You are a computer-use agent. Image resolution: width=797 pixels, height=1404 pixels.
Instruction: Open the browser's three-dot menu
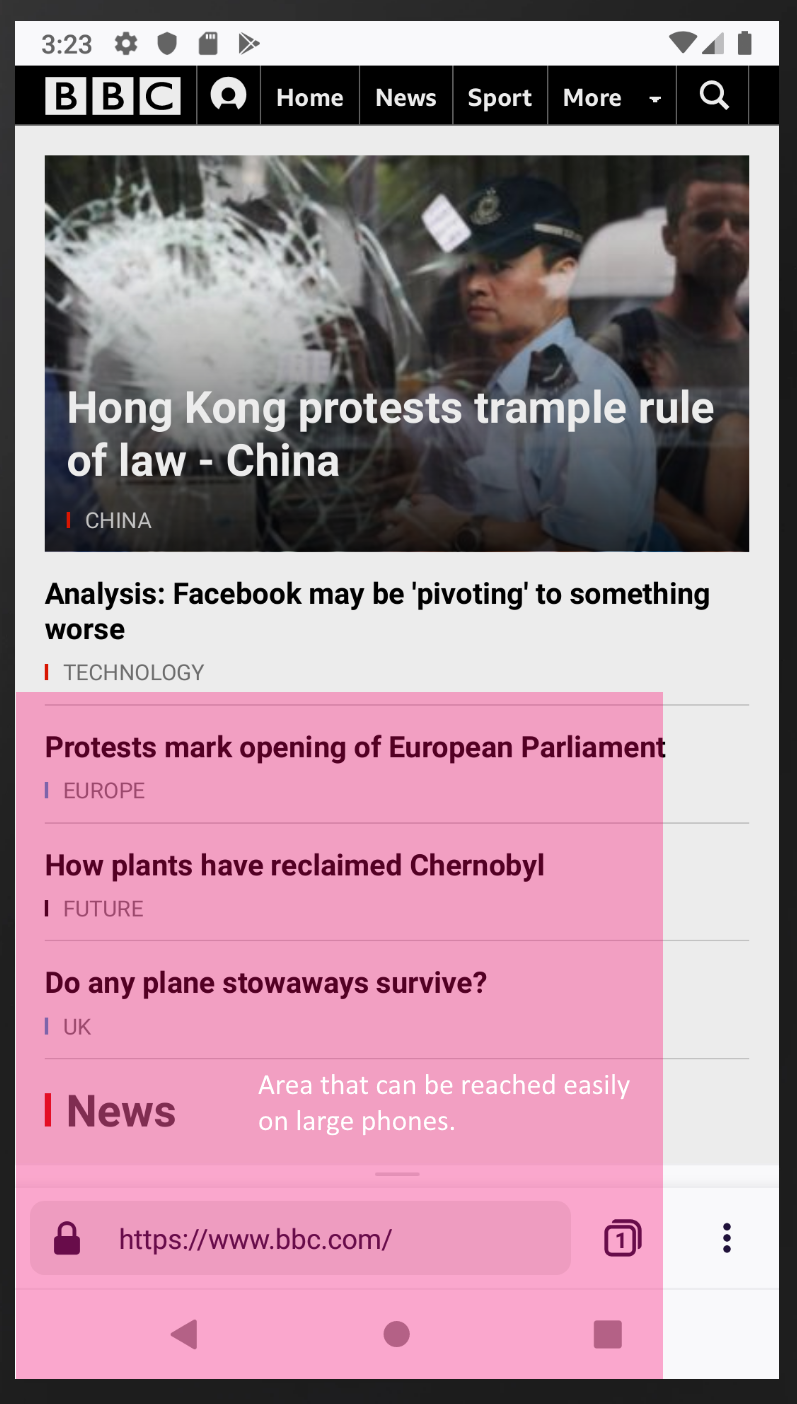pos(727,1238)
